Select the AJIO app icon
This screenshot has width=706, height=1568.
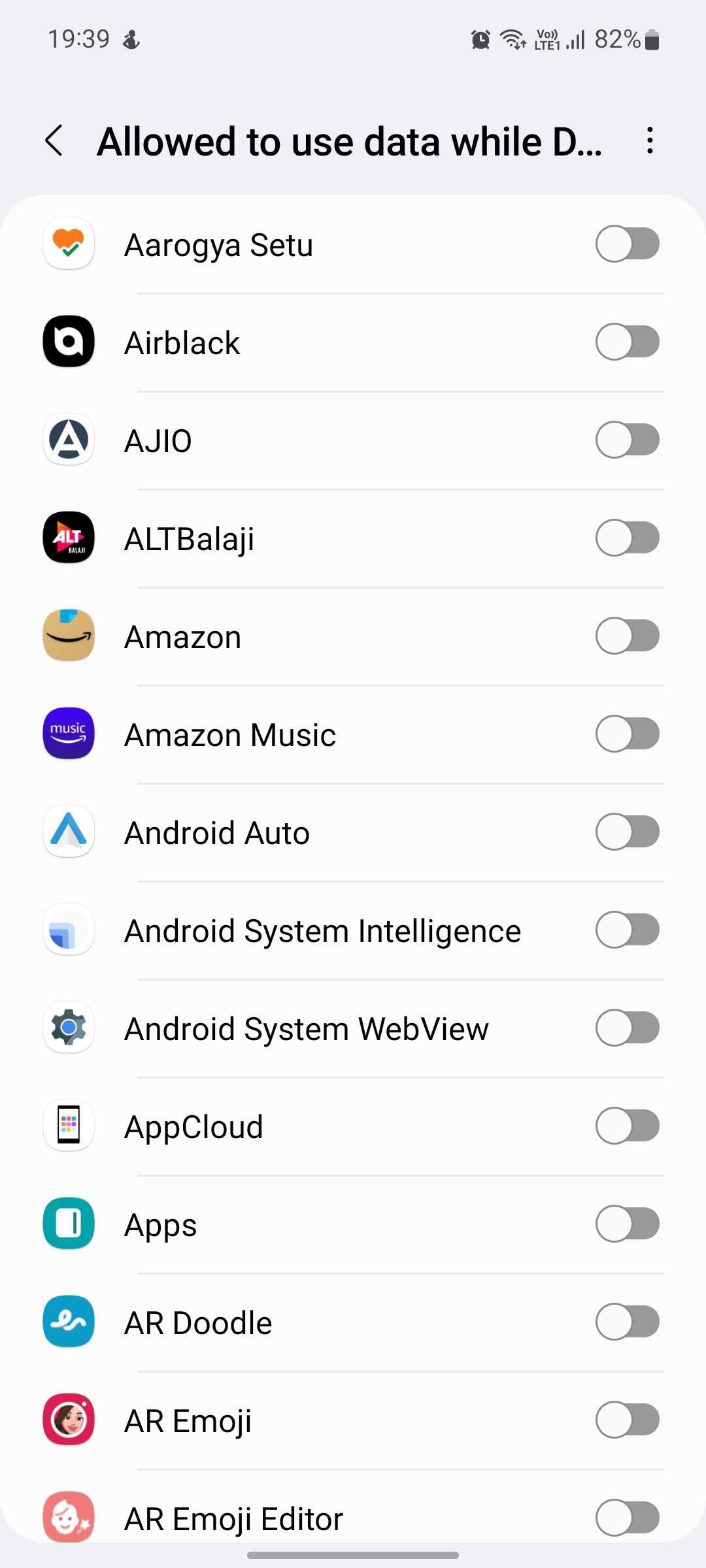pyautogui.click(x=68, y=440)
